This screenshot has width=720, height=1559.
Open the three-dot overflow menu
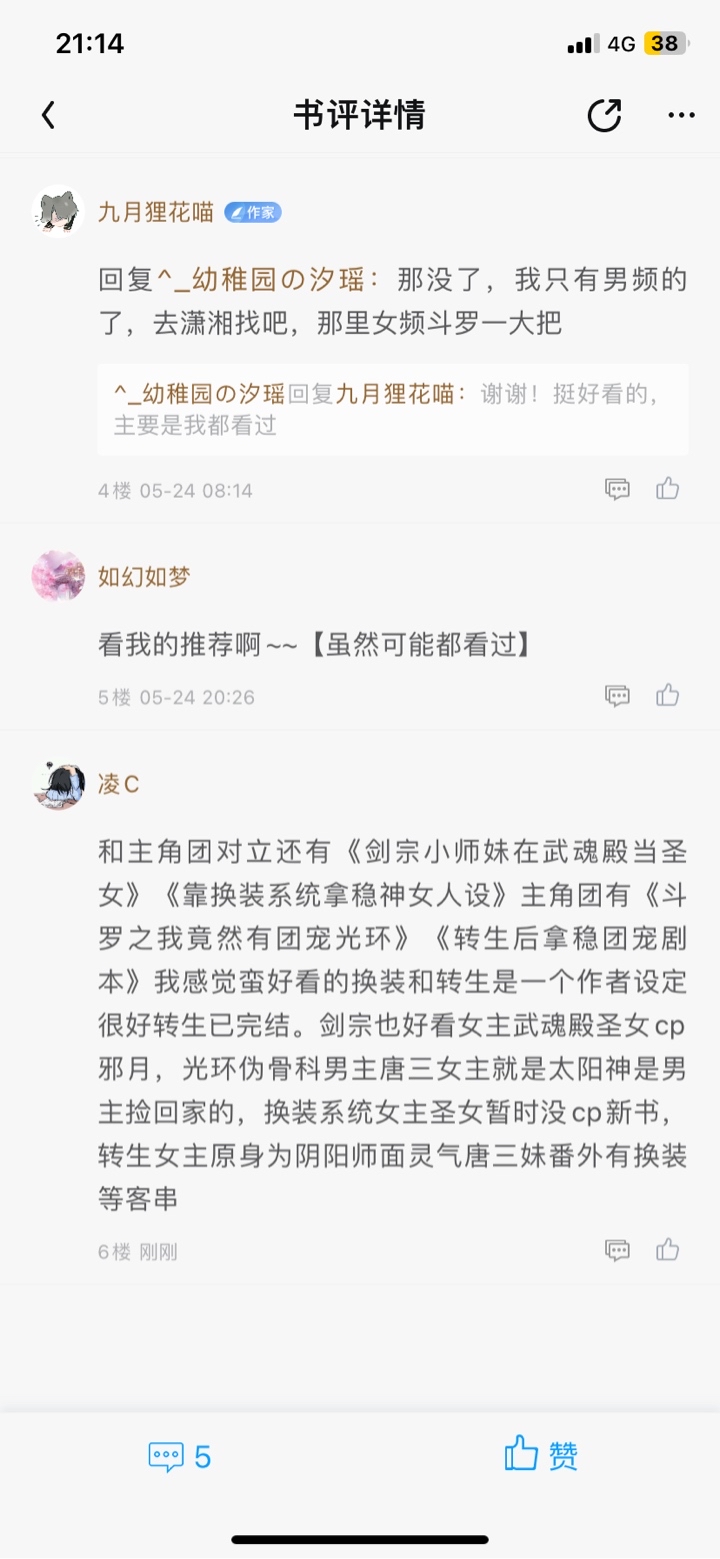(x=681, y=116)
